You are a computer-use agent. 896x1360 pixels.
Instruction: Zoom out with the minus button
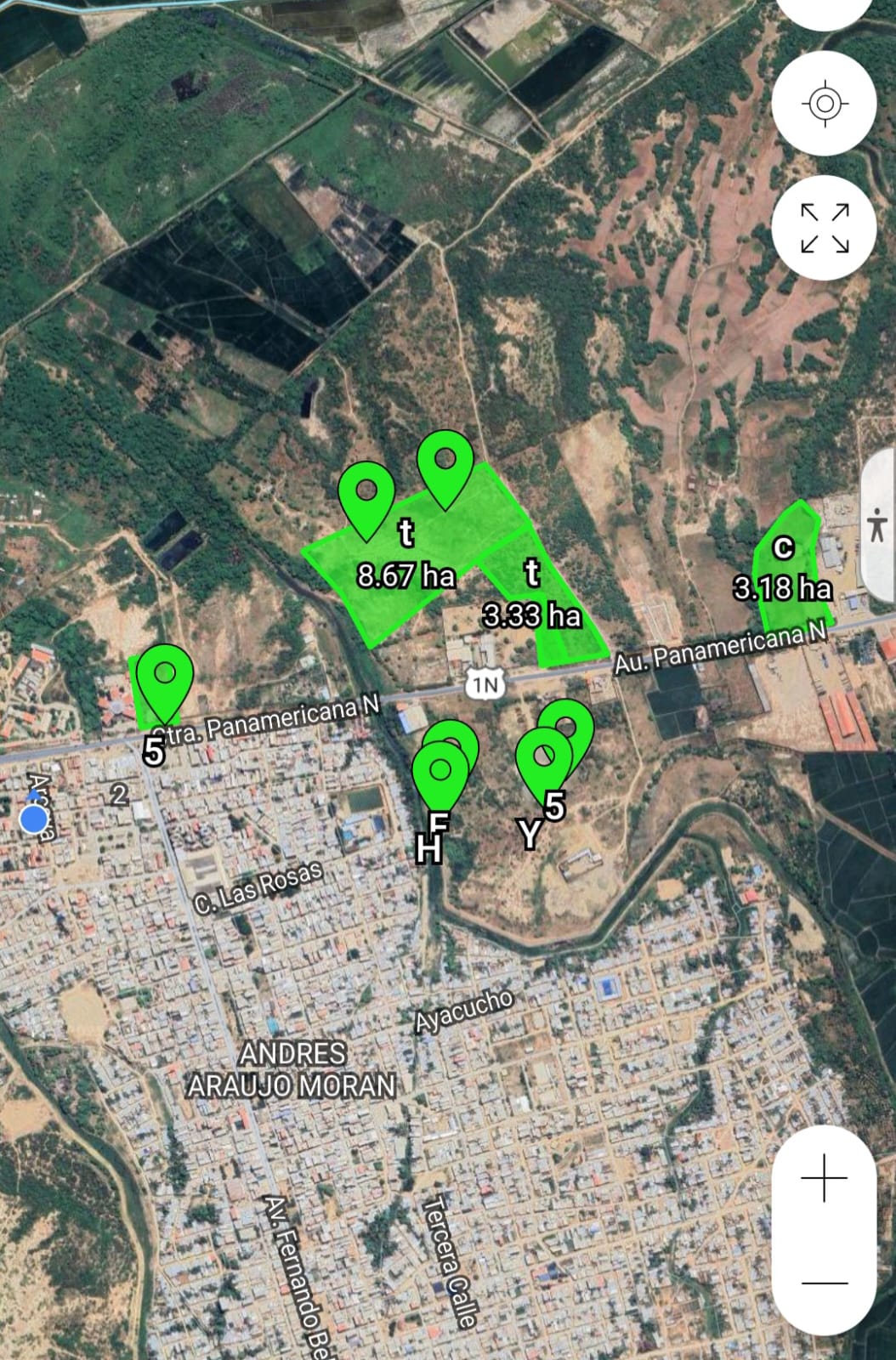coord(824,1283)
